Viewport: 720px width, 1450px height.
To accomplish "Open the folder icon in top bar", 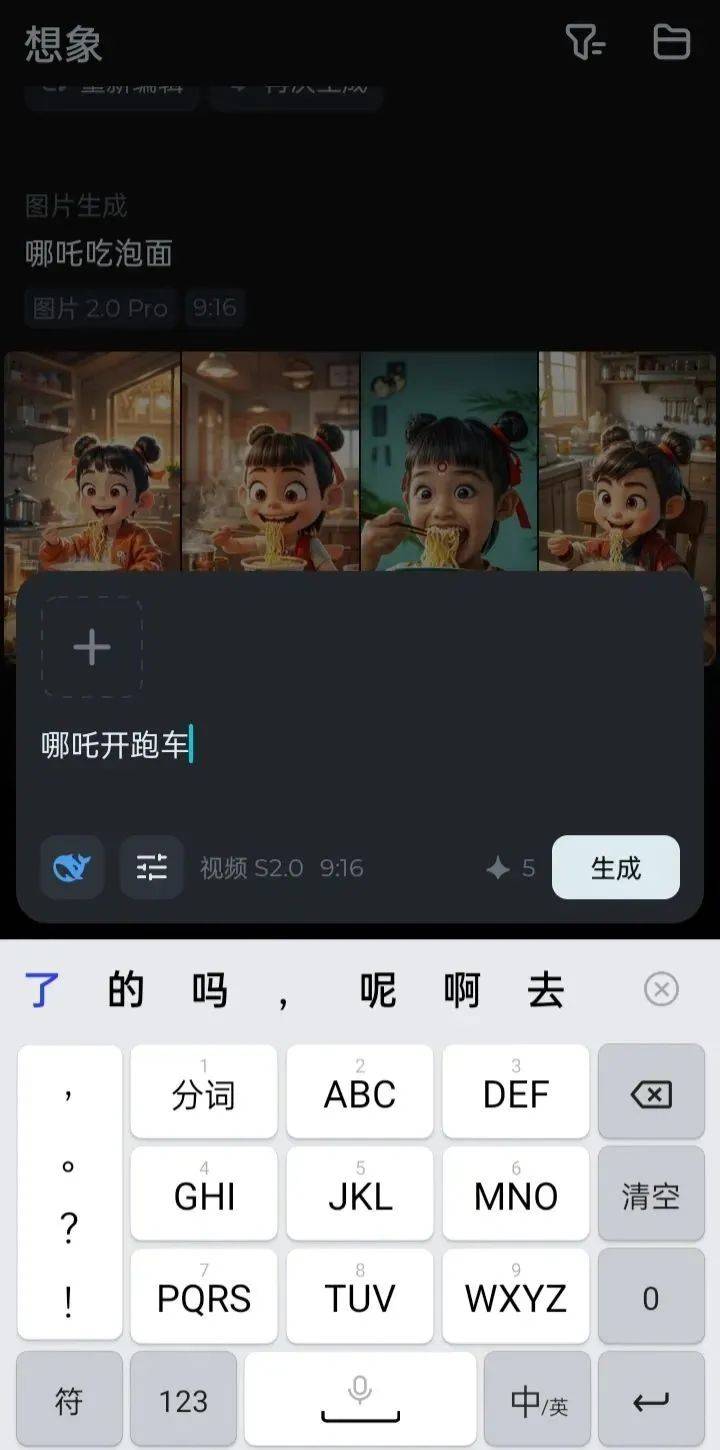I will click(x=671, y=42).
